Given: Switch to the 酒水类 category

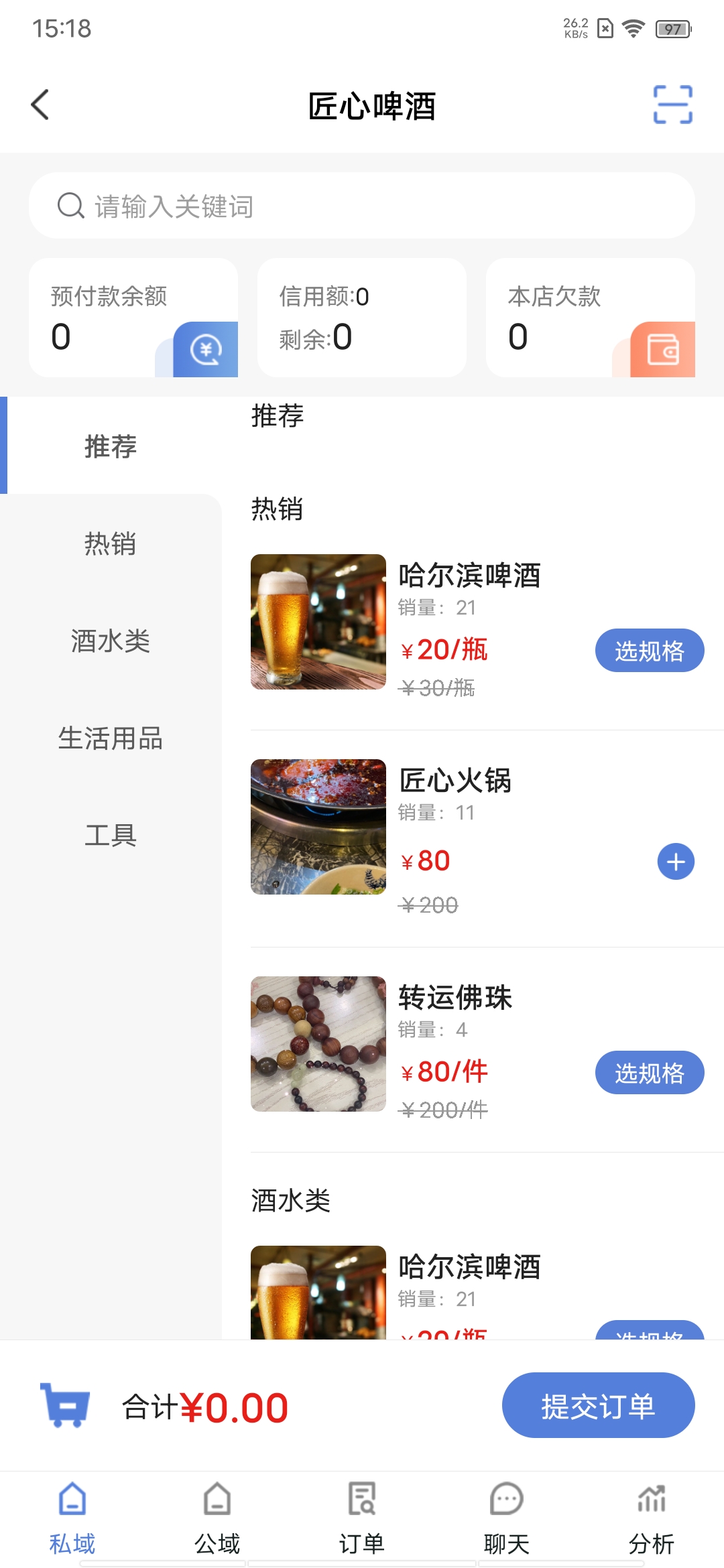Looking at the screenshot, I should coord(111,642).
